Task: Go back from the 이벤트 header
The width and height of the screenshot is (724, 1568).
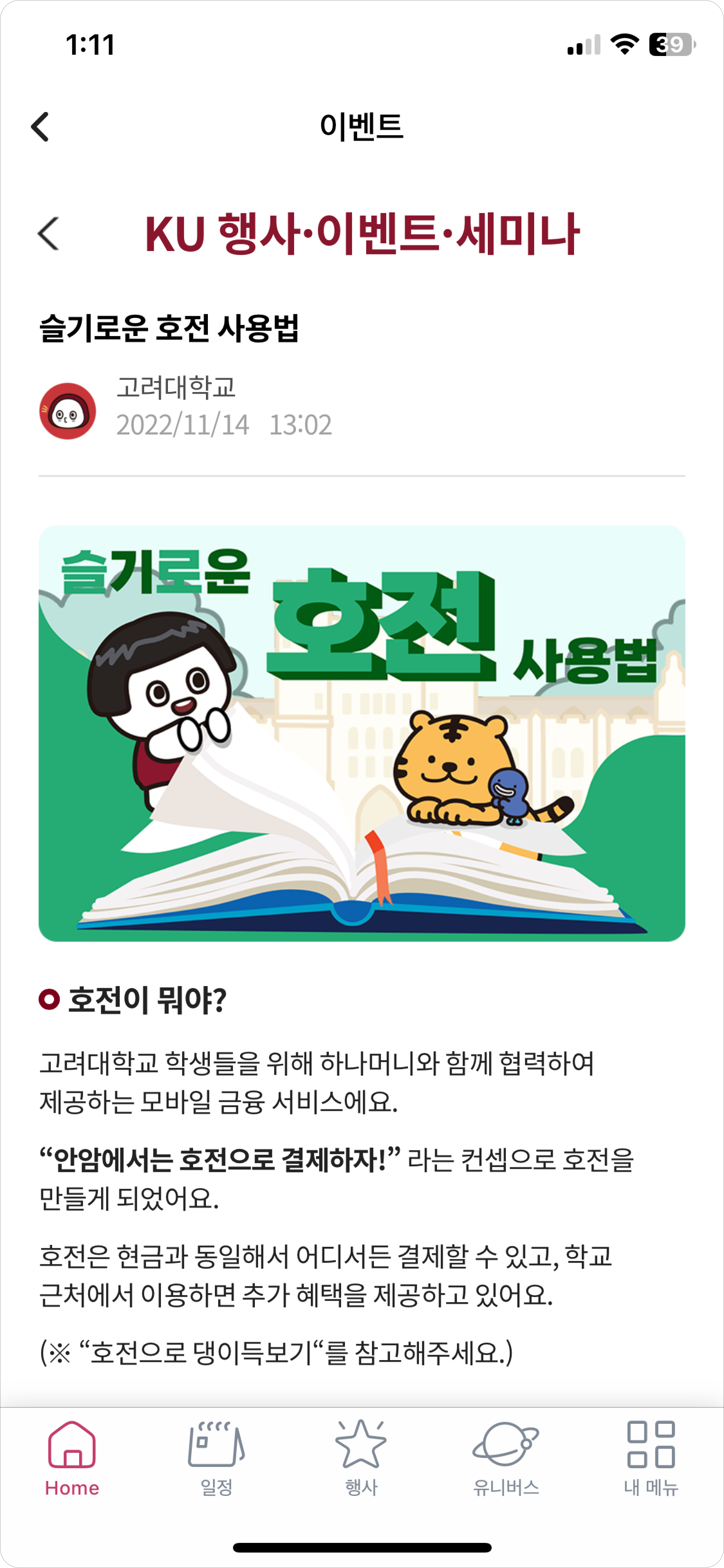Action: 40,126
